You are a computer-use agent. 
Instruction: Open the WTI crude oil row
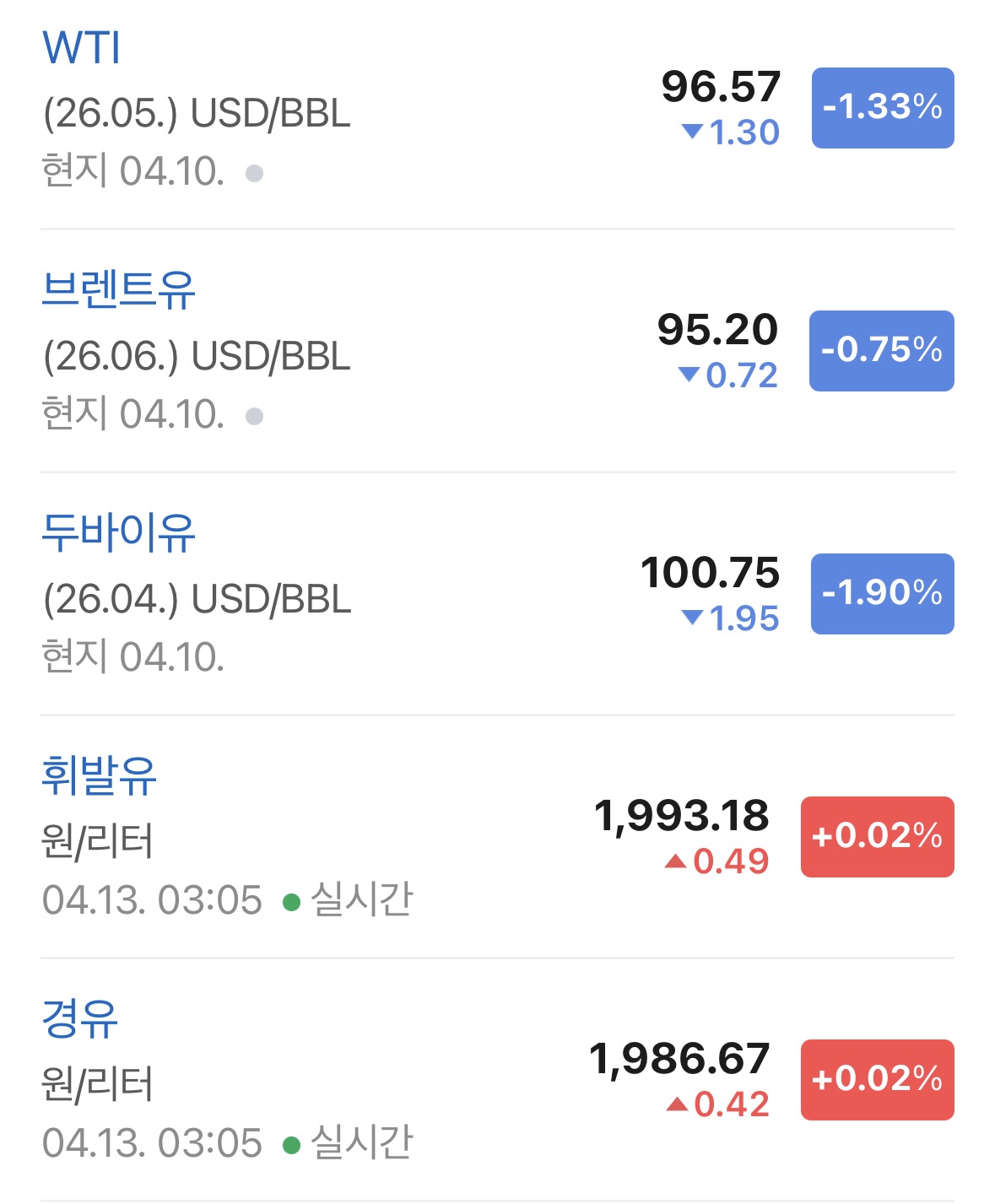coord(497,110)
